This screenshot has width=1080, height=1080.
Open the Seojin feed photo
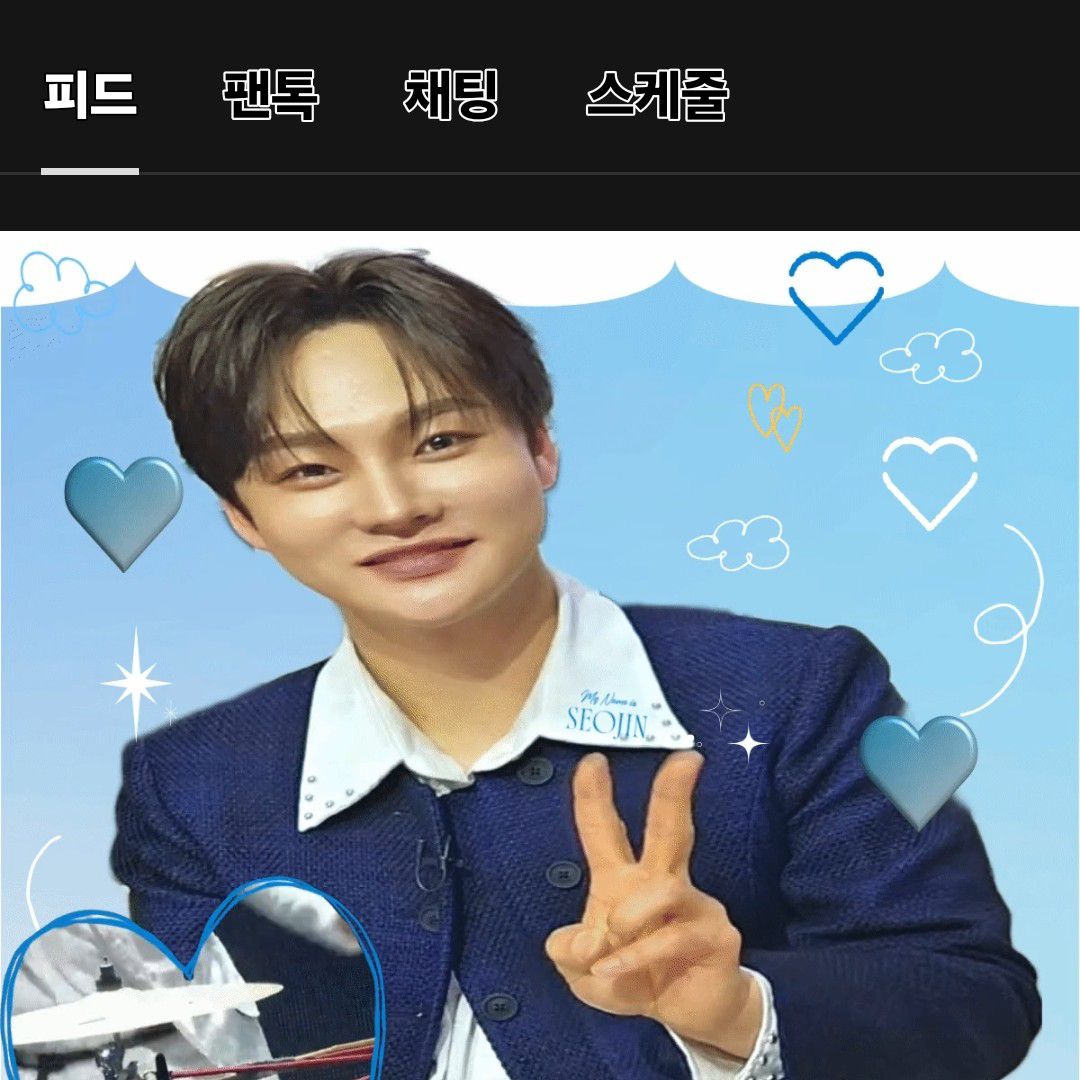pyautogui.click(x=540, y=655)
